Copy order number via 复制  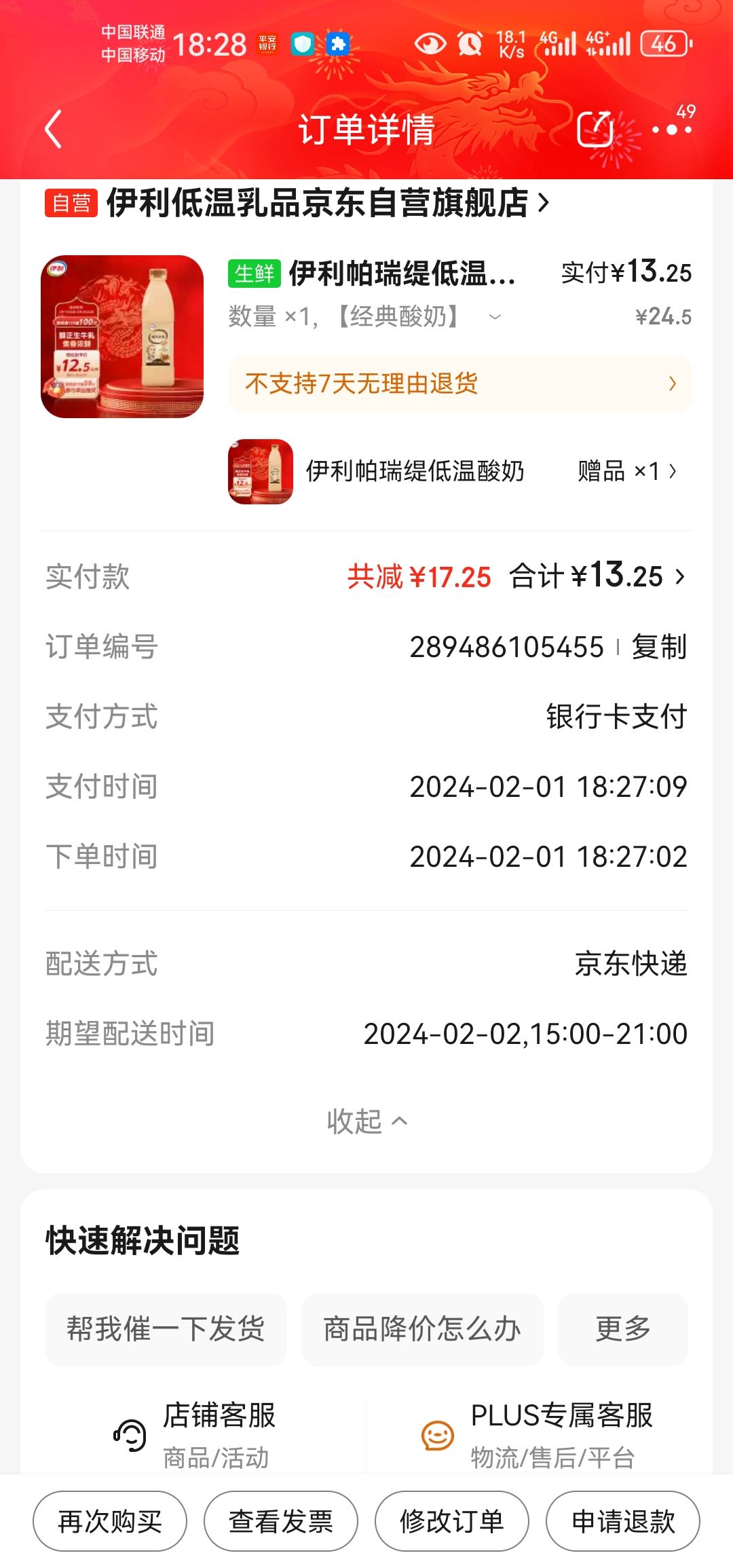660,648
